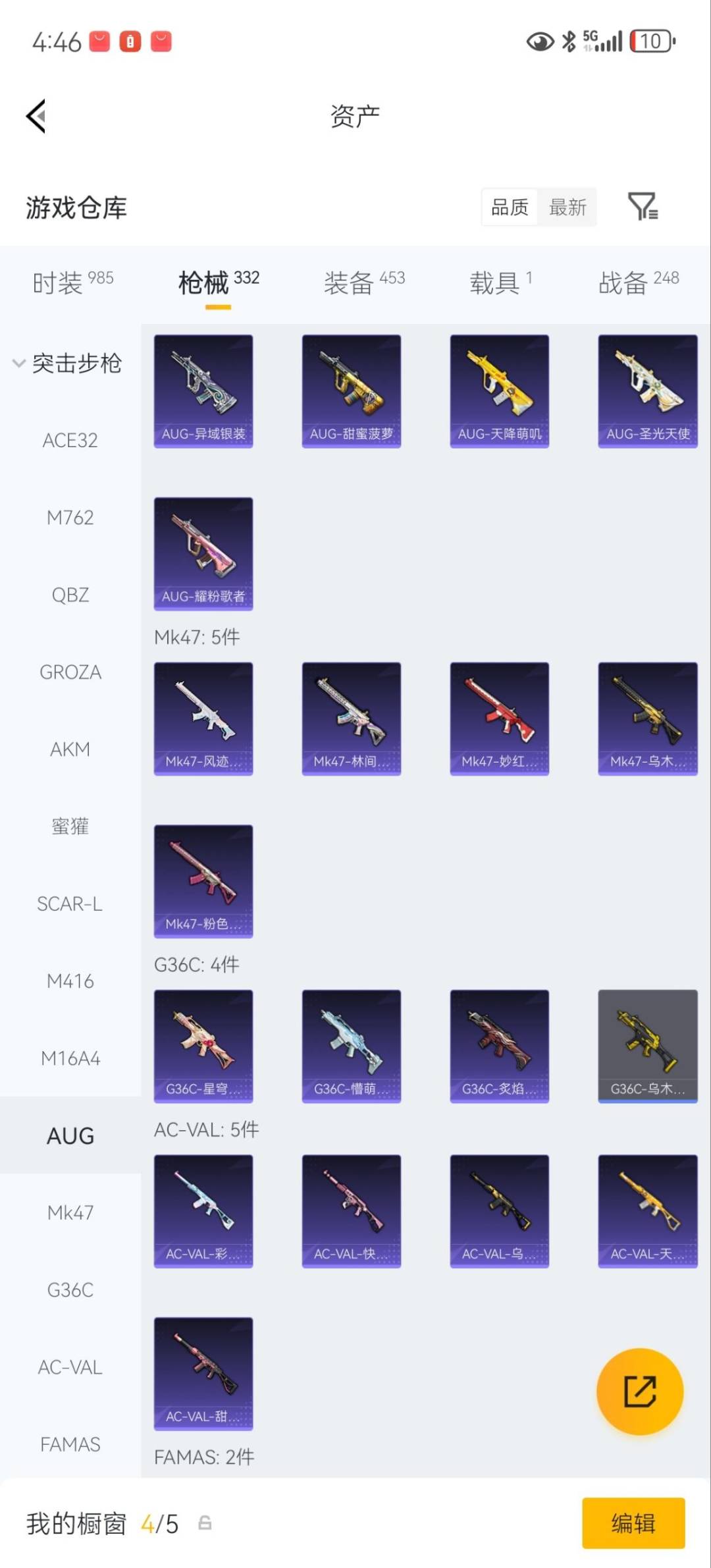The height and width of the screenshot is (1568, 711).
Task: Switch to the 时装 tab
Action: [x=72, y=283]
